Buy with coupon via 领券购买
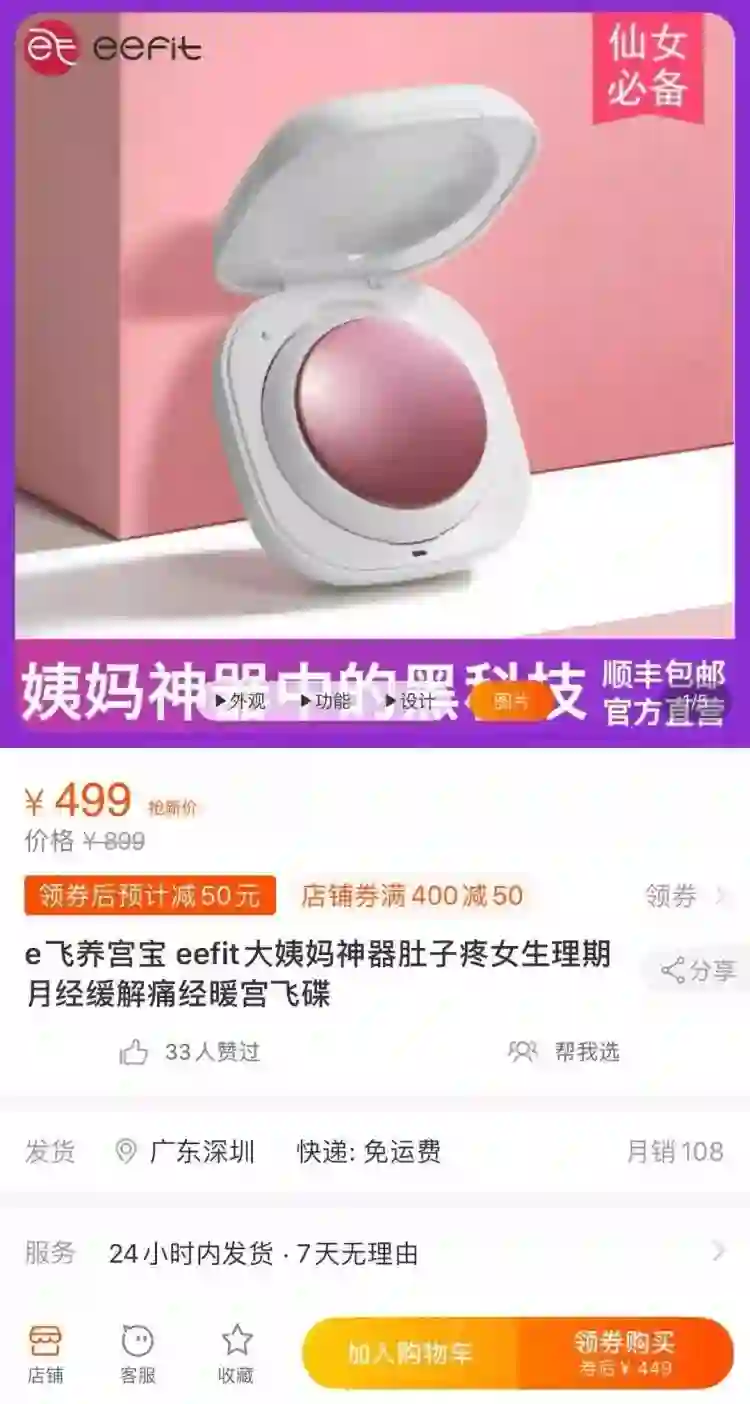The height and width of the screenshot is (1404, 750). [x=625, y=1353]
